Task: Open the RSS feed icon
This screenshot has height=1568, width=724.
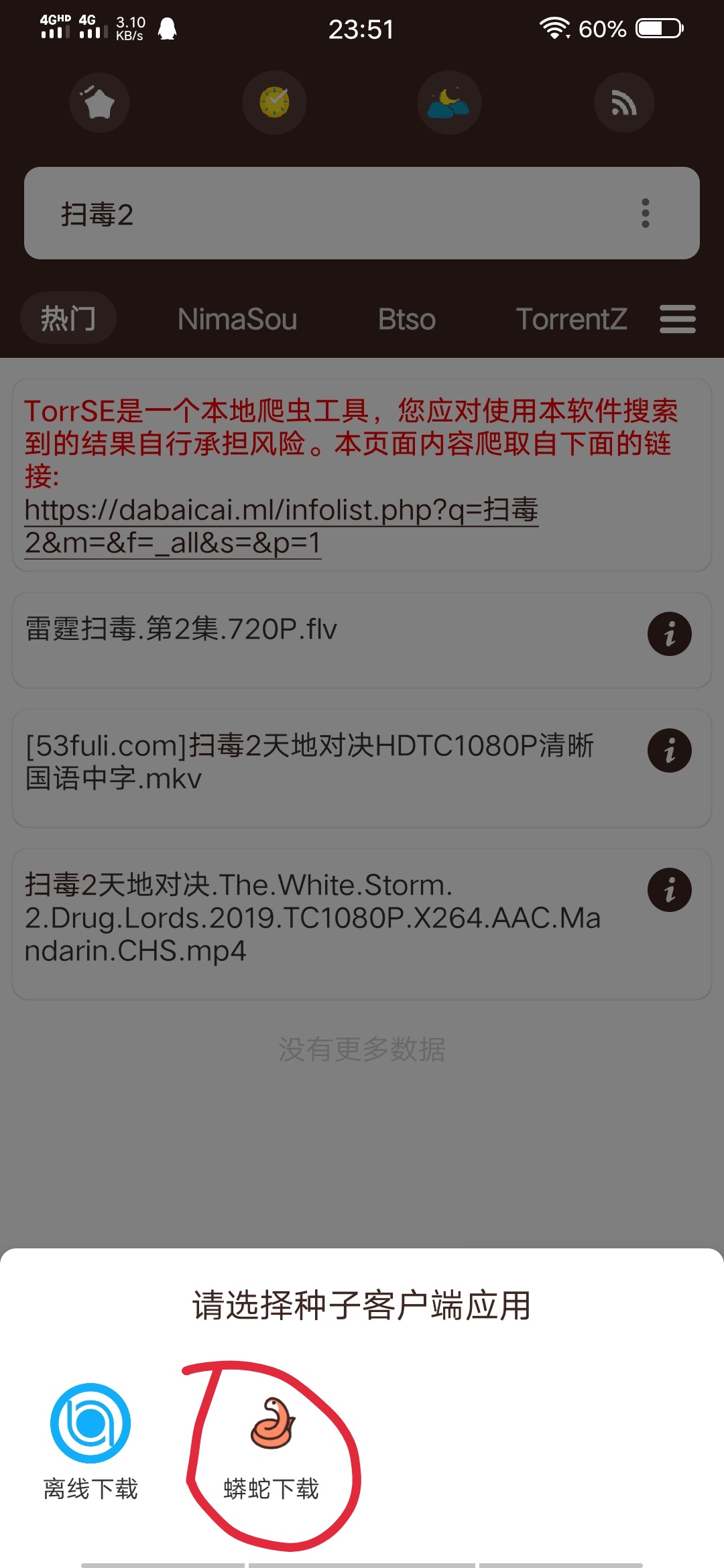Action: (624, 103)
